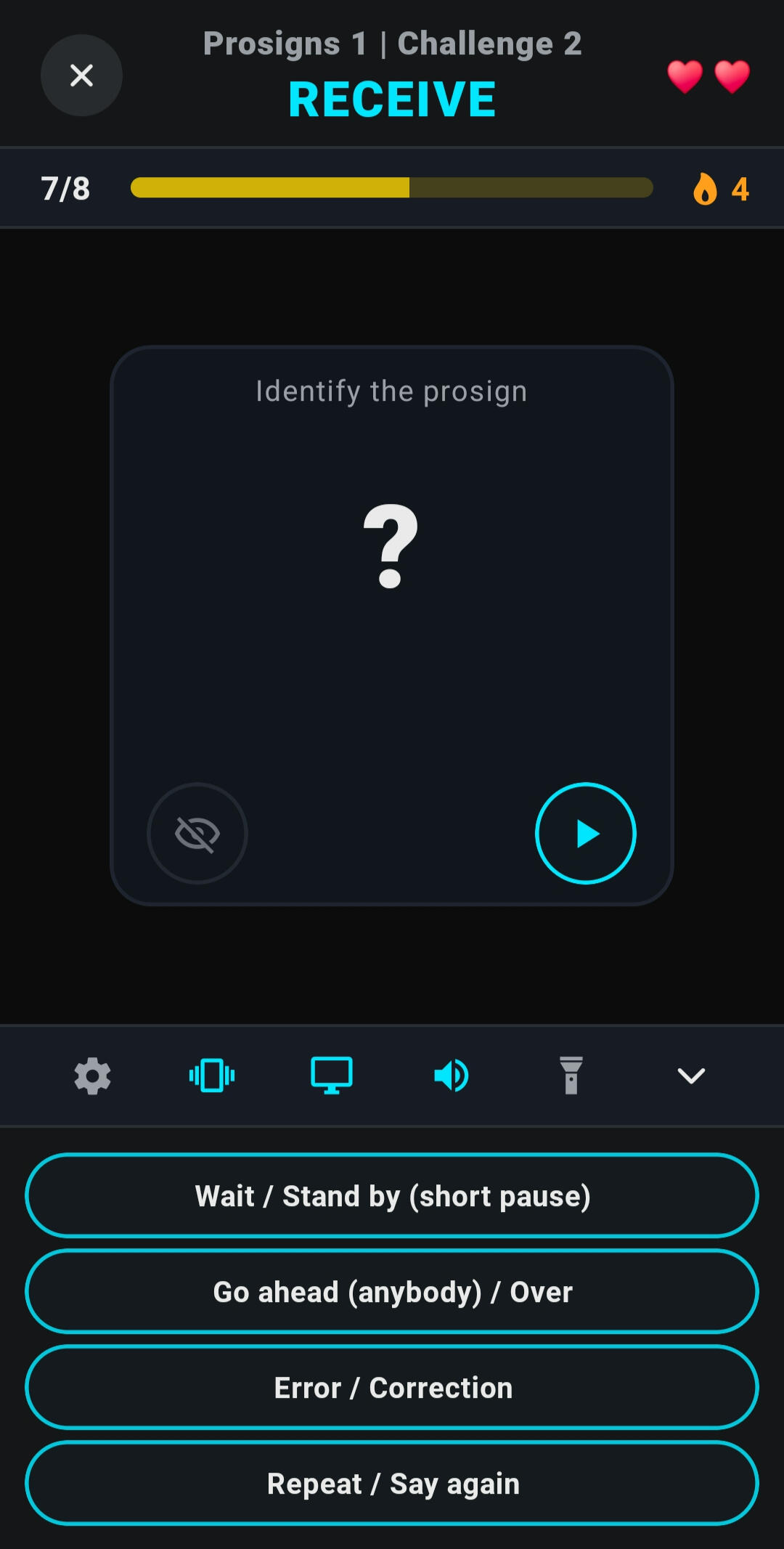Screen dimensions: 784x1549
Task: Answer Wait / Stand by (short pause)
Action: (x=392, y=1195)
